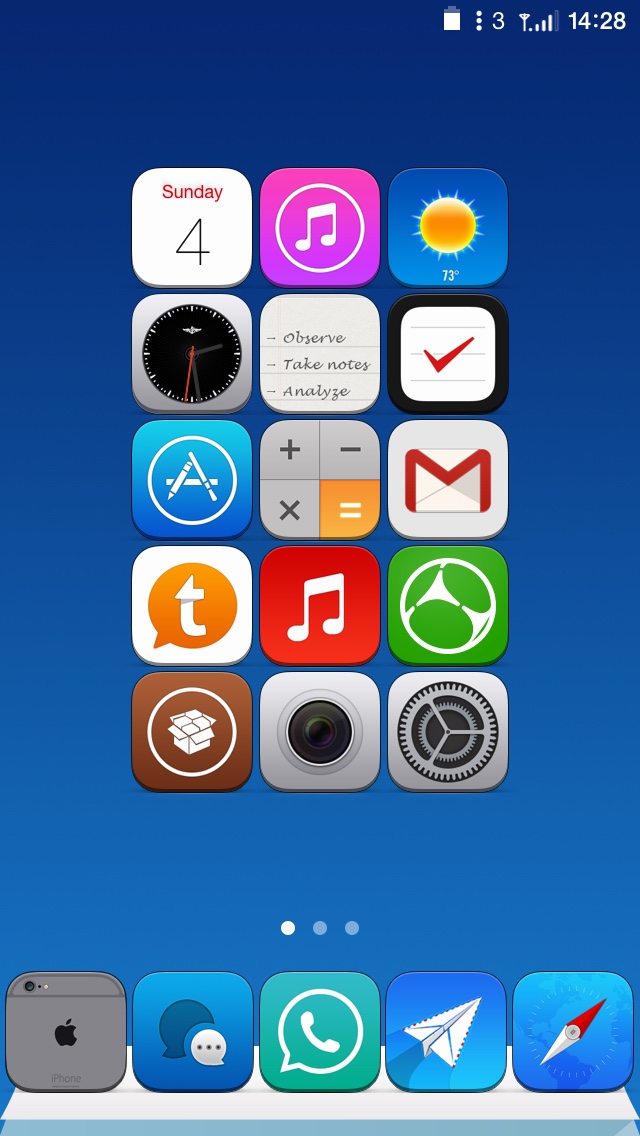Open the calendar app showing Sunday 4
This screenshot has height=1136, width=640.
pos(192,227)
